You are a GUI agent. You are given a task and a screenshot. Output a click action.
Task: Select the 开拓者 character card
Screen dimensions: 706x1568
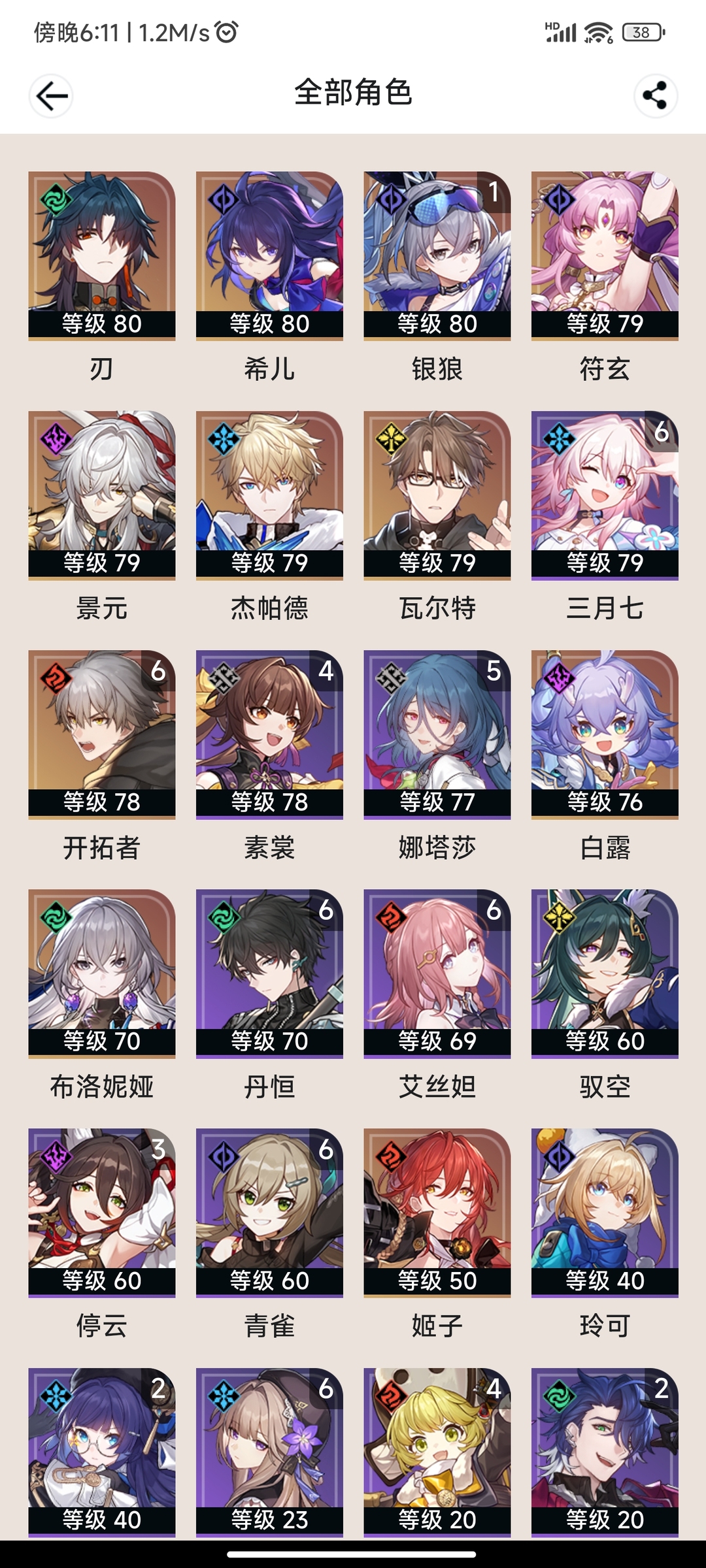101,734
